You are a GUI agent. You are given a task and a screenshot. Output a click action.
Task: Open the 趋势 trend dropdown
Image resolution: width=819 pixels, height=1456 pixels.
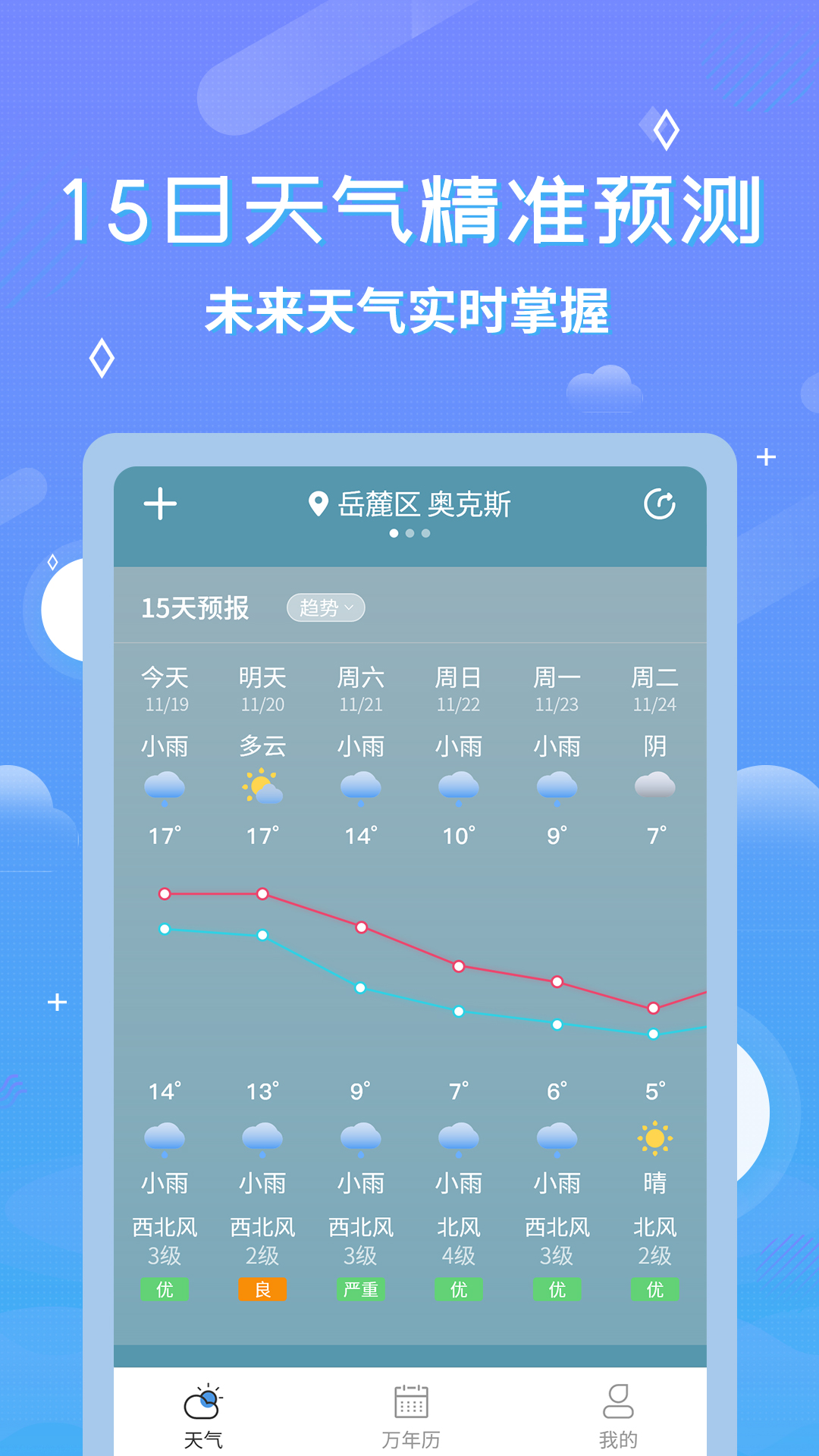[x=325, y=608]
